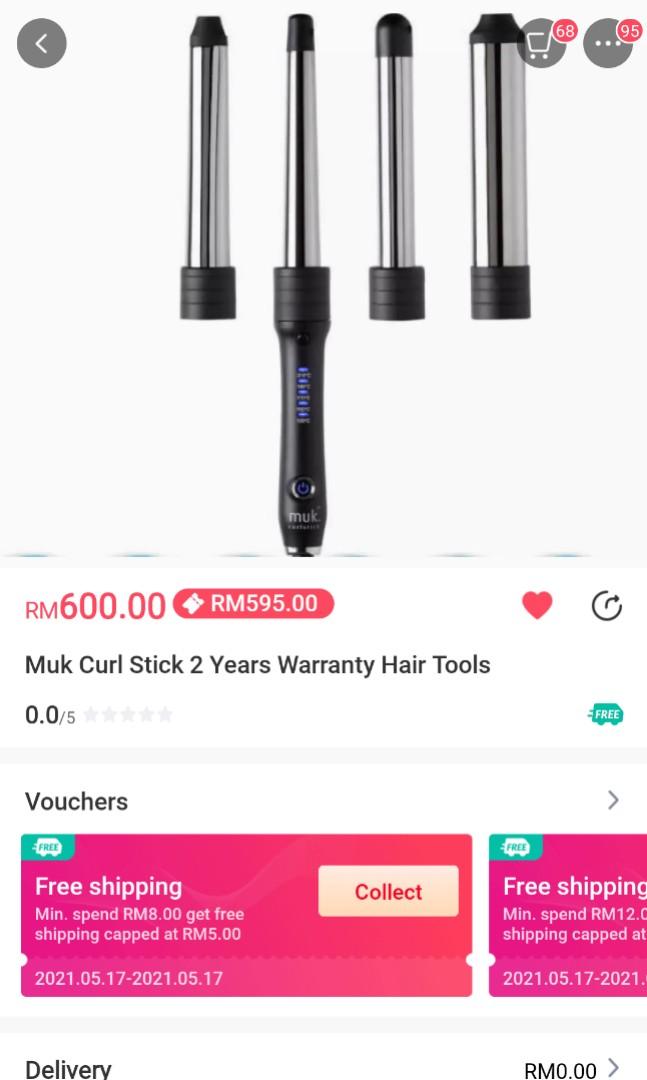The height and width of the screenshot is (1080, 647).
Task: Expand the Vouchers section
Action: [613, 800]
